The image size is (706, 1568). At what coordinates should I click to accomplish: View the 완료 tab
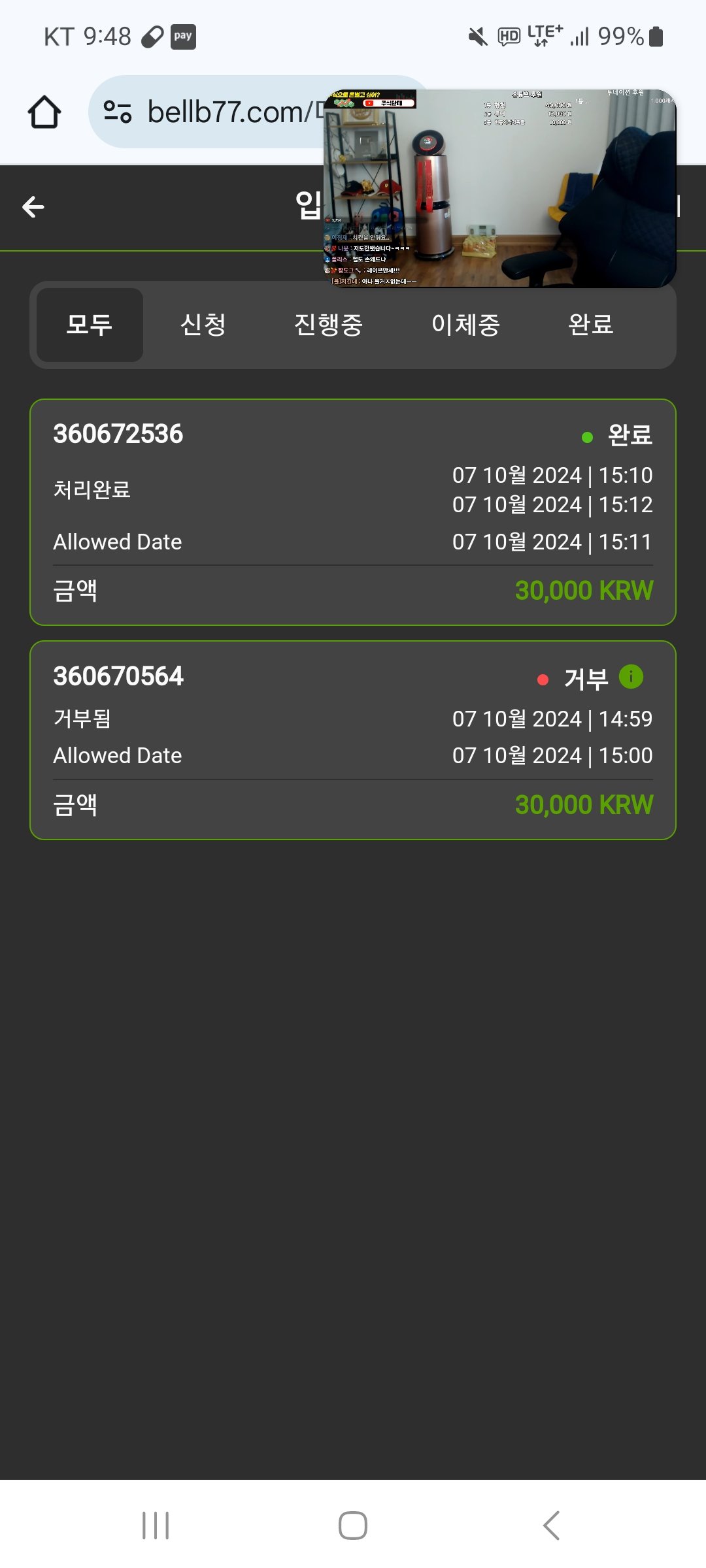coord(591,325)
